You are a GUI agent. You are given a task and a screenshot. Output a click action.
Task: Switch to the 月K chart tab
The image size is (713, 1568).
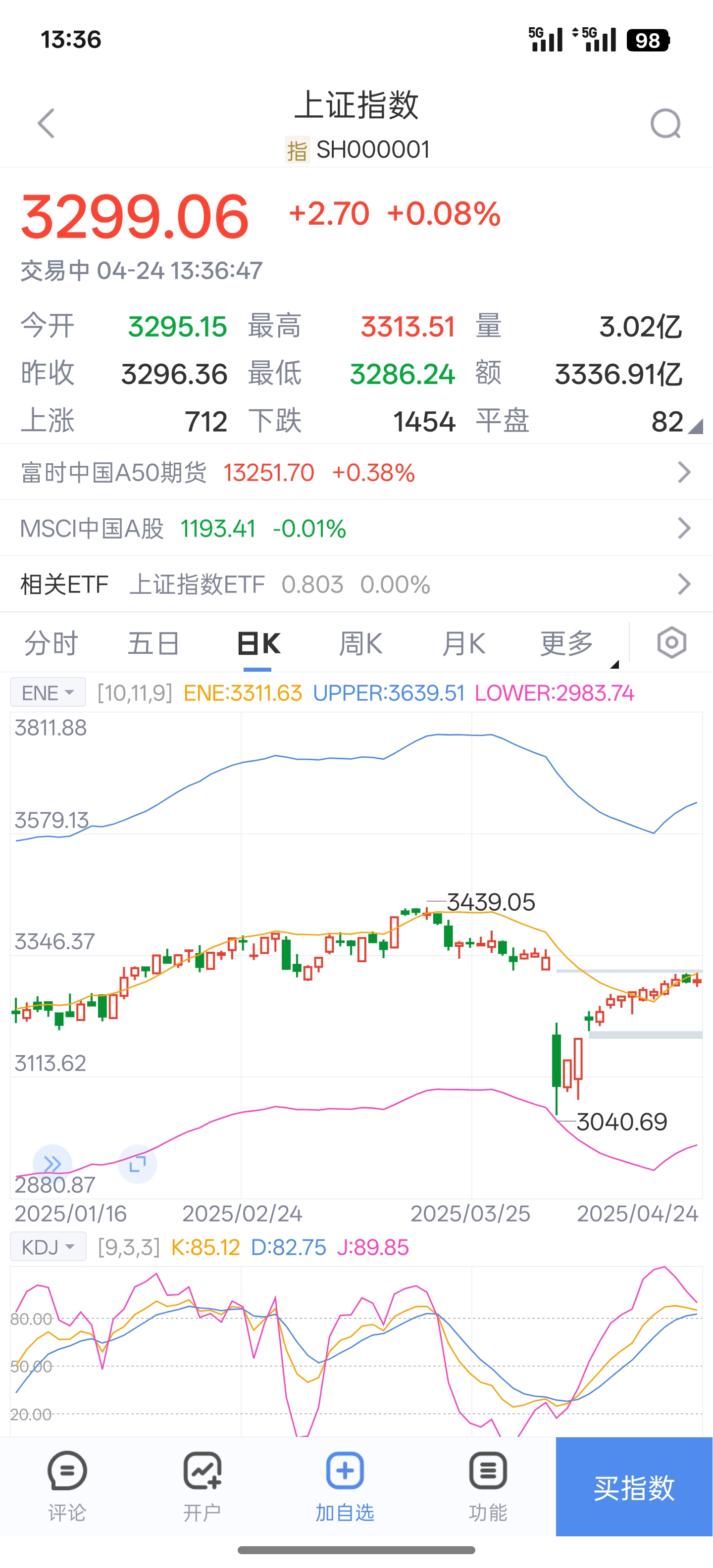[x=463, y=643]
